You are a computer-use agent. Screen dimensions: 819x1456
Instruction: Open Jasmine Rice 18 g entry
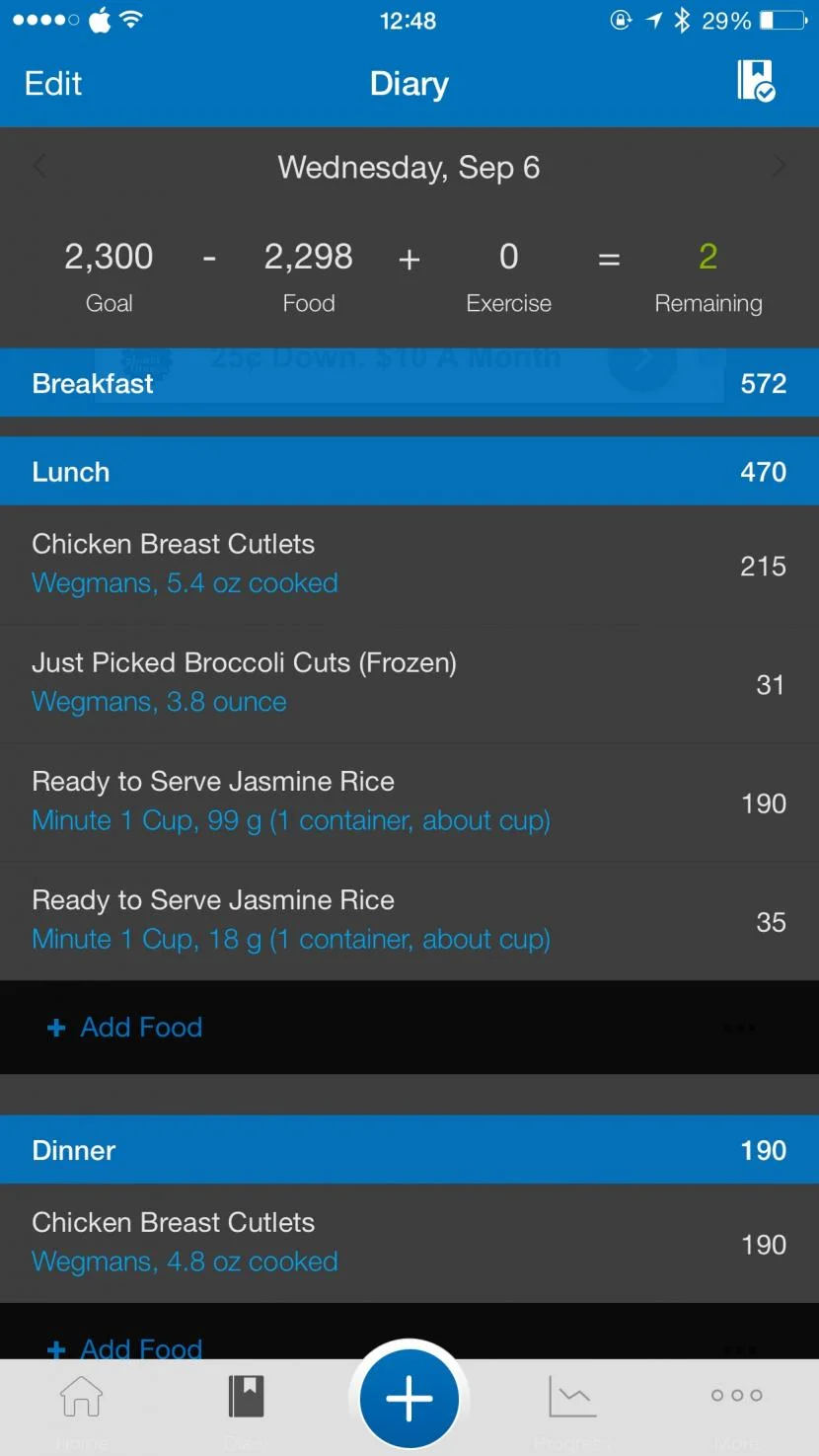[x=409, y=920]
